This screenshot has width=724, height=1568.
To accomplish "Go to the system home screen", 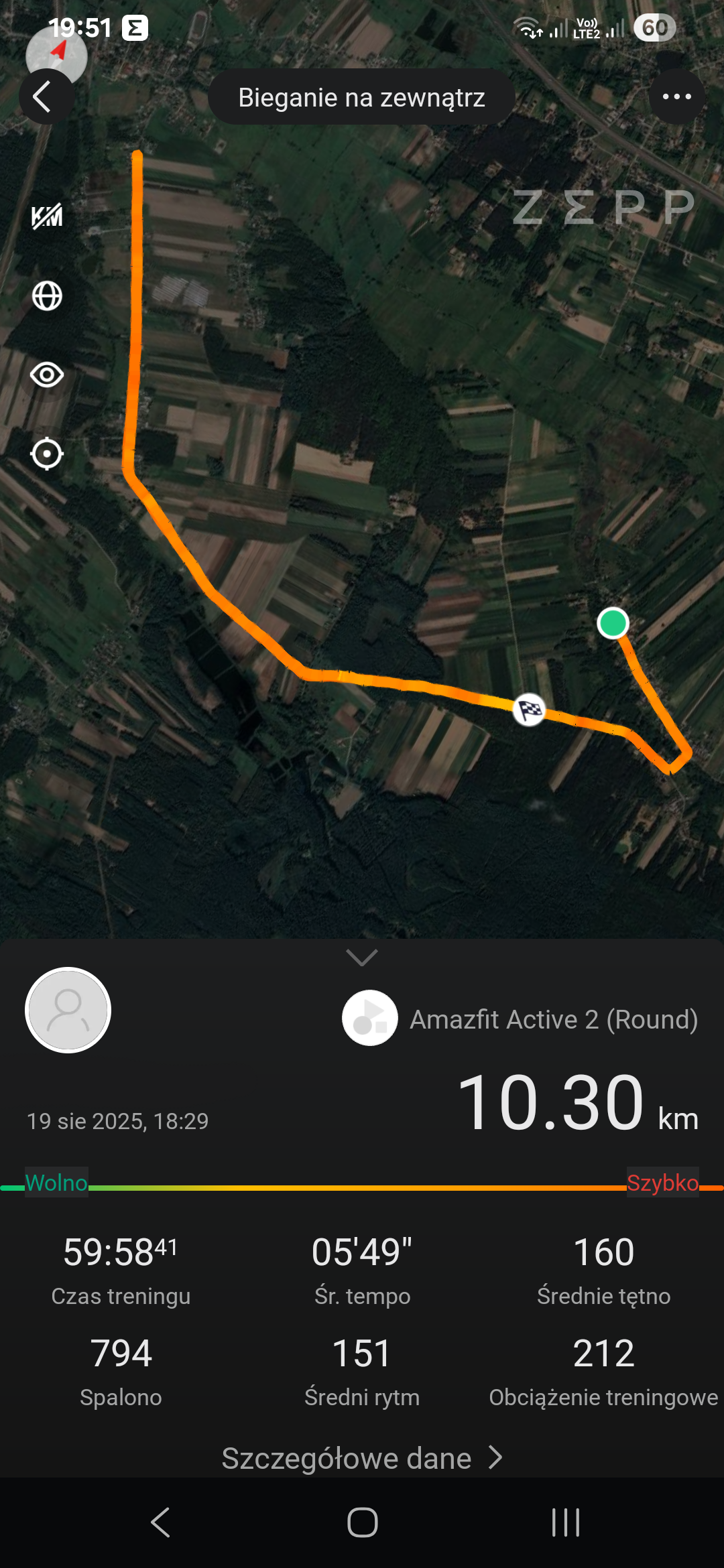I will point(362,1522).
